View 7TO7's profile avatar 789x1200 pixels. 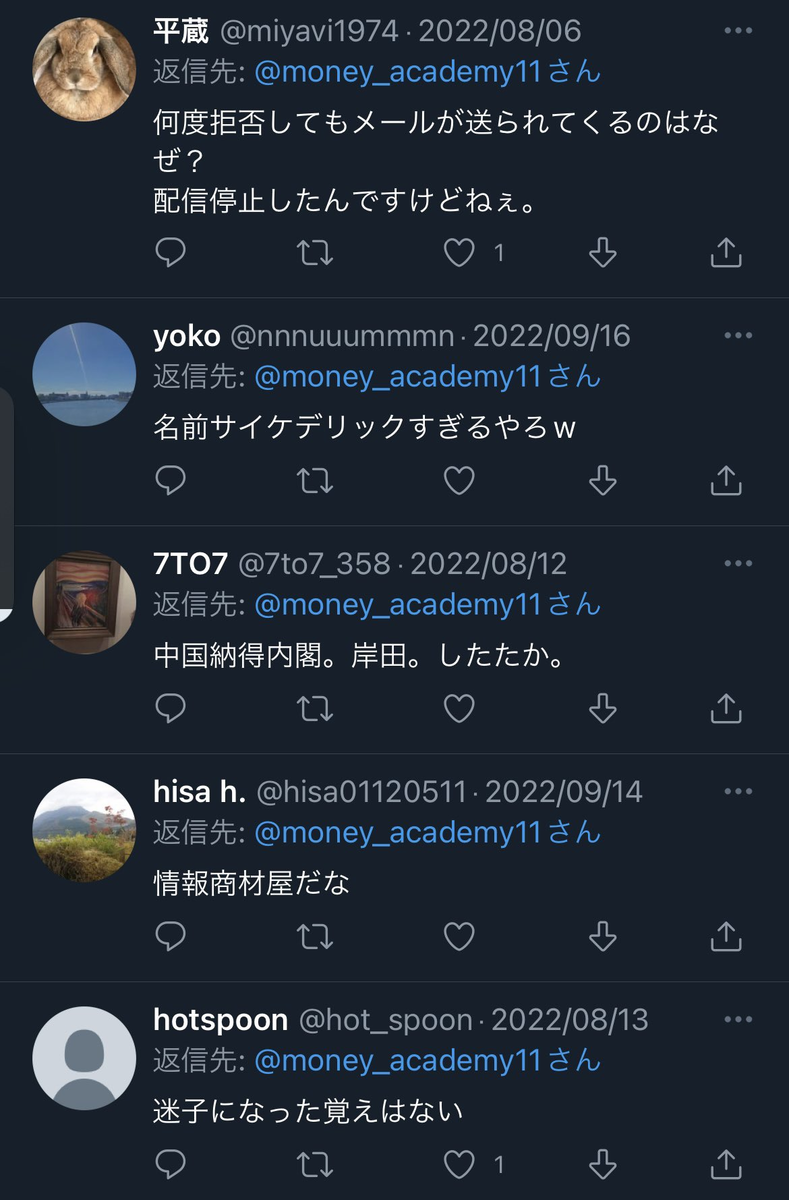[84, 602]
